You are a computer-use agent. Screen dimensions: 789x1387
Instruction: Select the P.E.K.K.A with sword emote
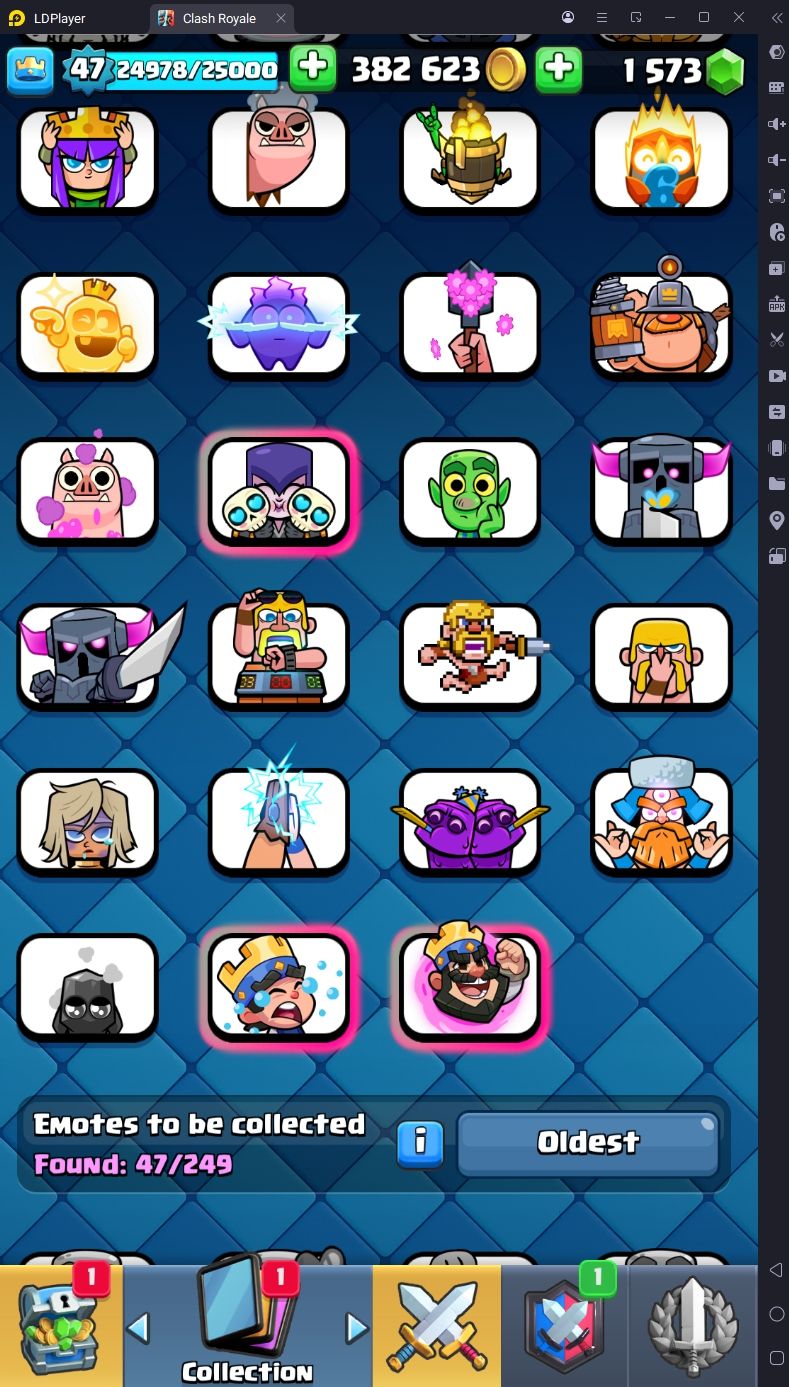[88, 657]
